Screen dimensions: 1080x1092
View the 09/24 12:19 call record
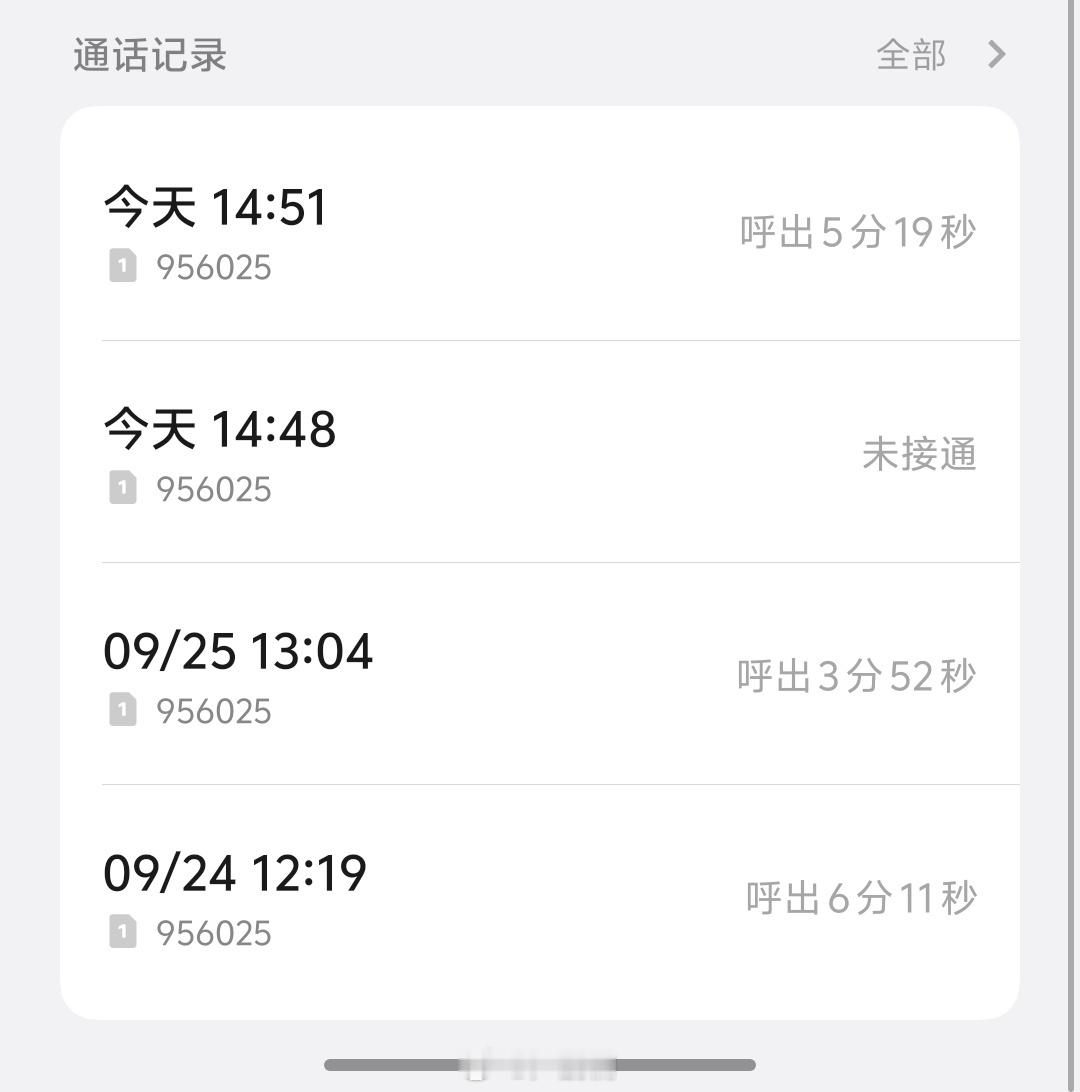[540, 897]
